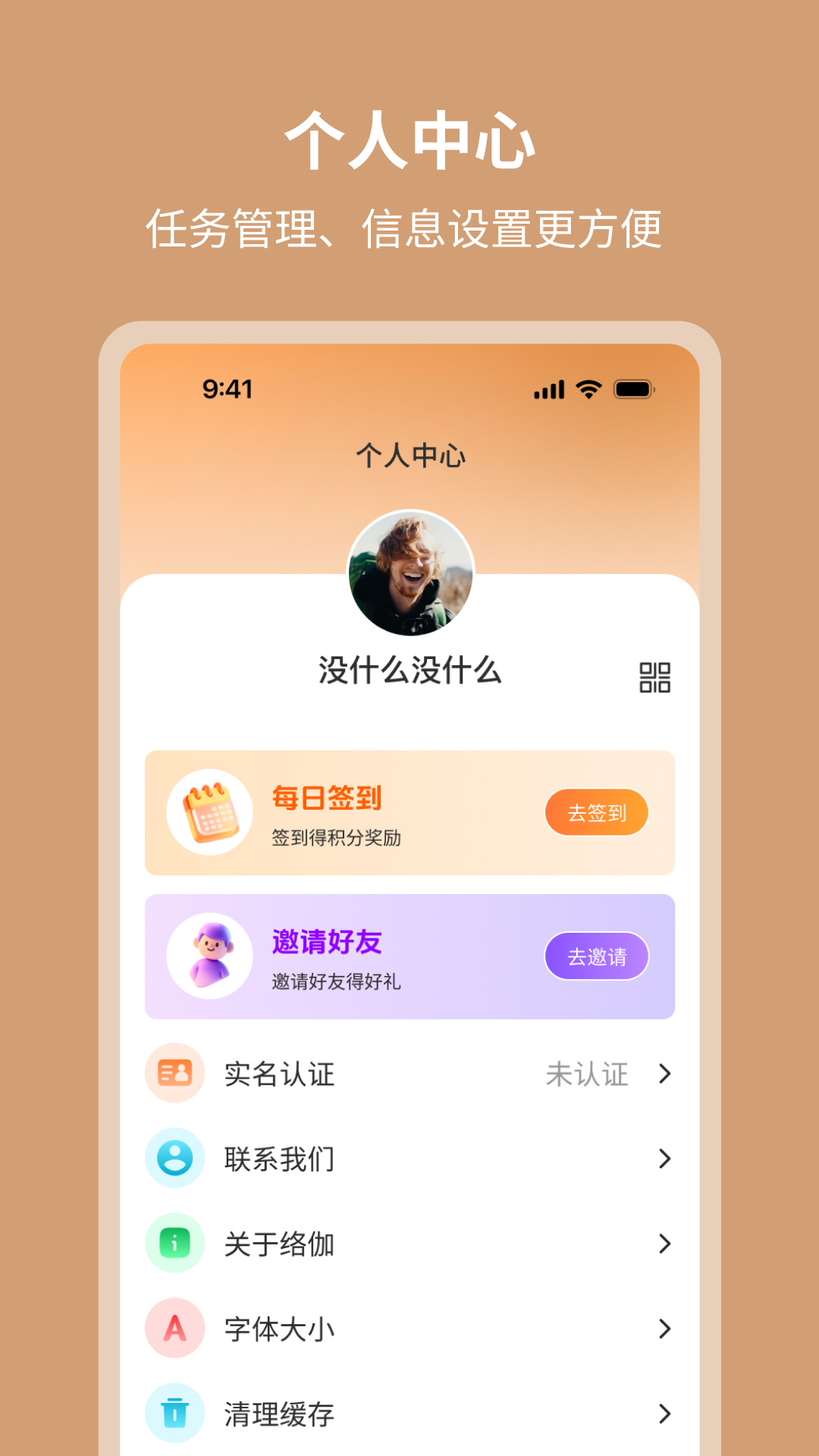Click the daily check-in calendar icon
The image size is (819, 1456).
210,813
